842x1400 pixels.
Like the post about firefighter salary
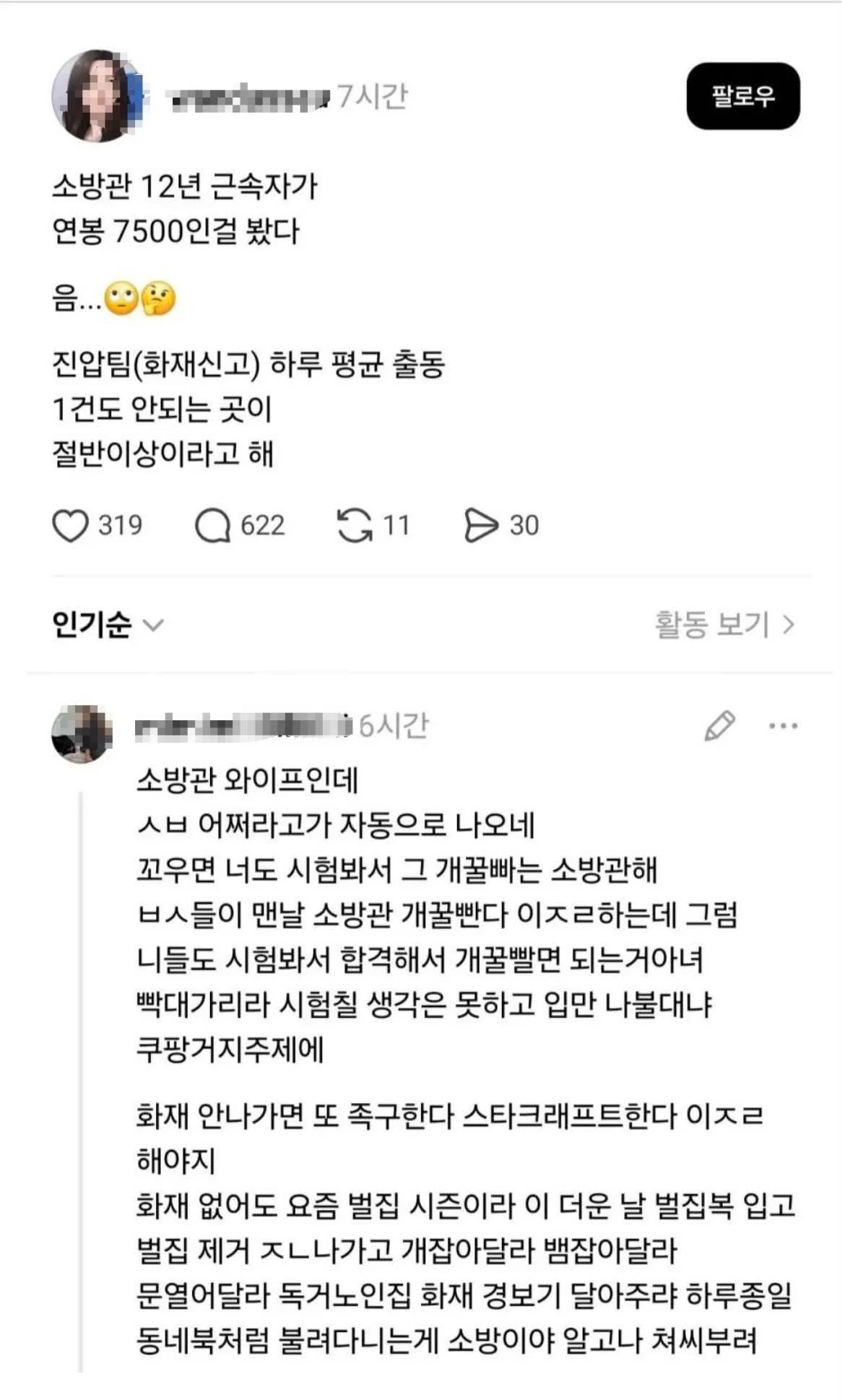(70, 525)
